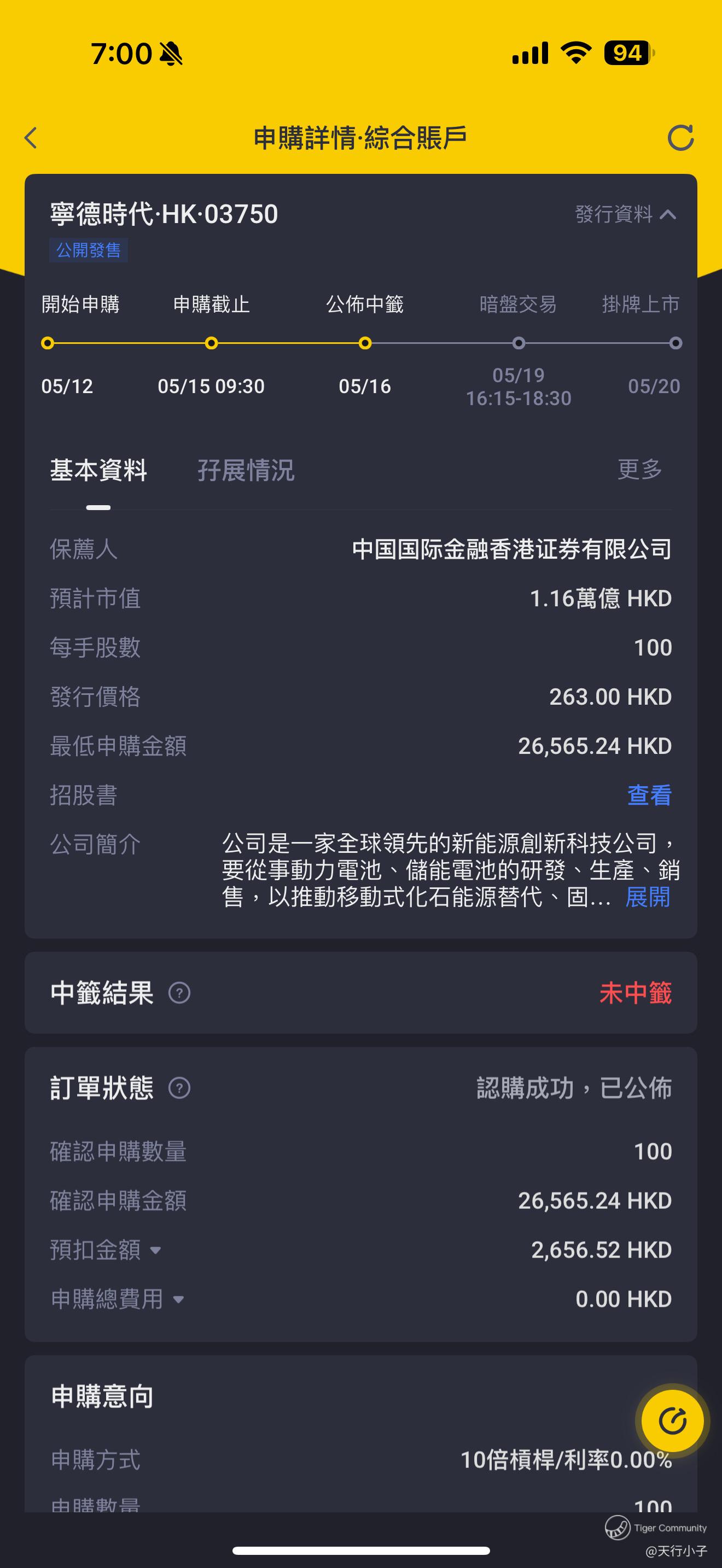This screenshot has height=1568, width=722.
Task: Select the 基本資料 tab
Action: click(98, 470)
